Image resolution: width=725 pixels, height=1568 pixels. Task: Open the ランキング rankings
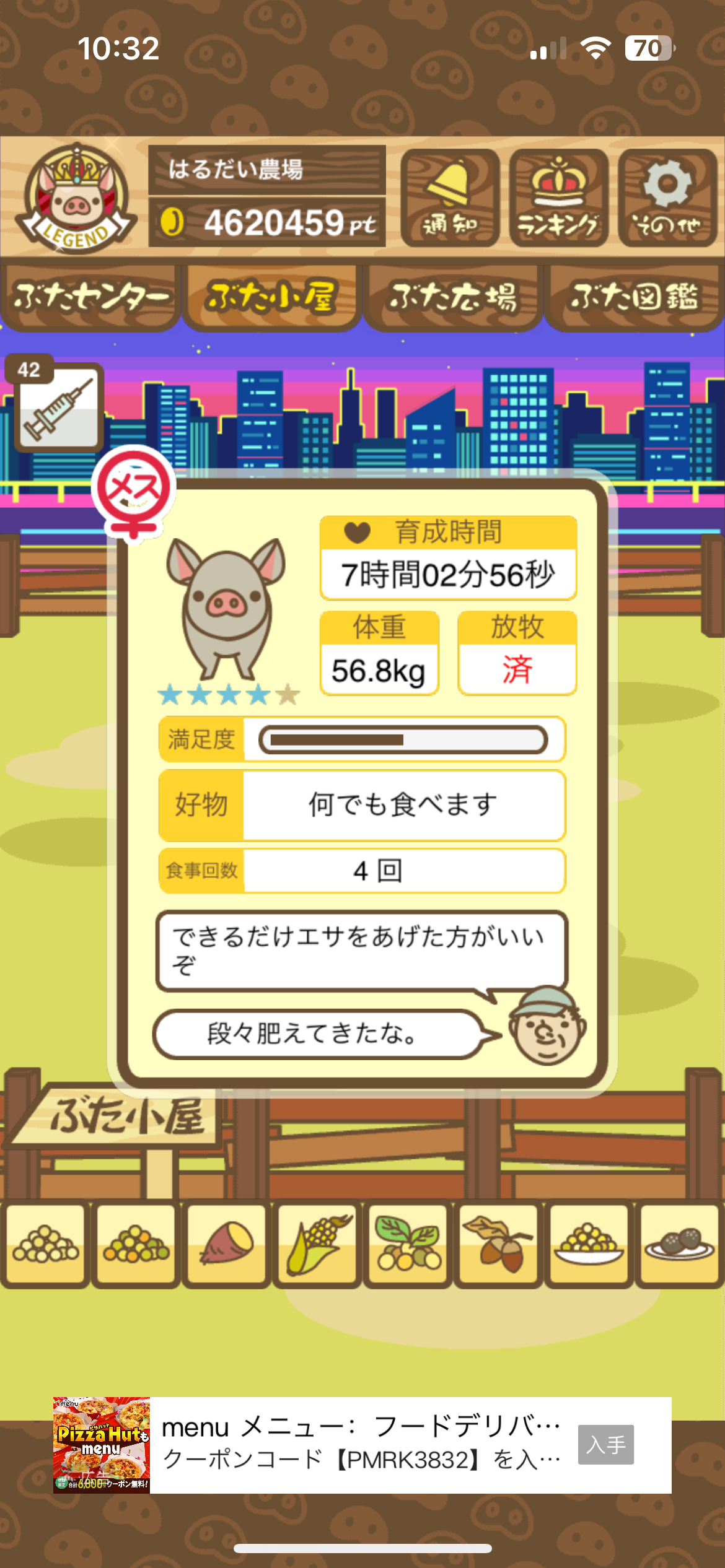point(558,198)
